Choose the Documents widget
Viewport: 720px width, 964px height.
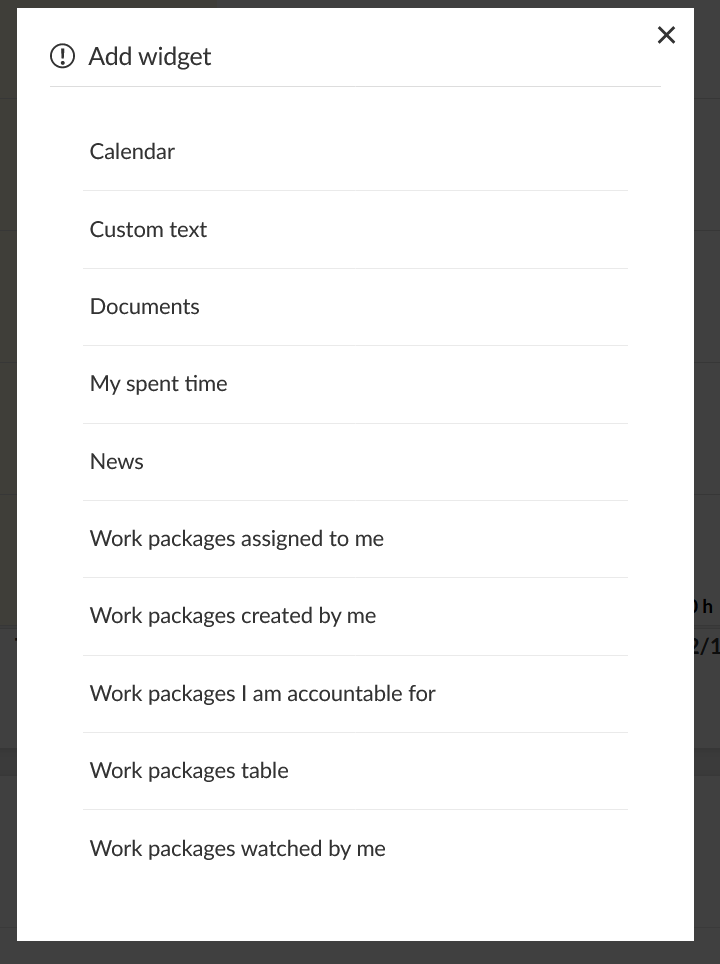145,307
